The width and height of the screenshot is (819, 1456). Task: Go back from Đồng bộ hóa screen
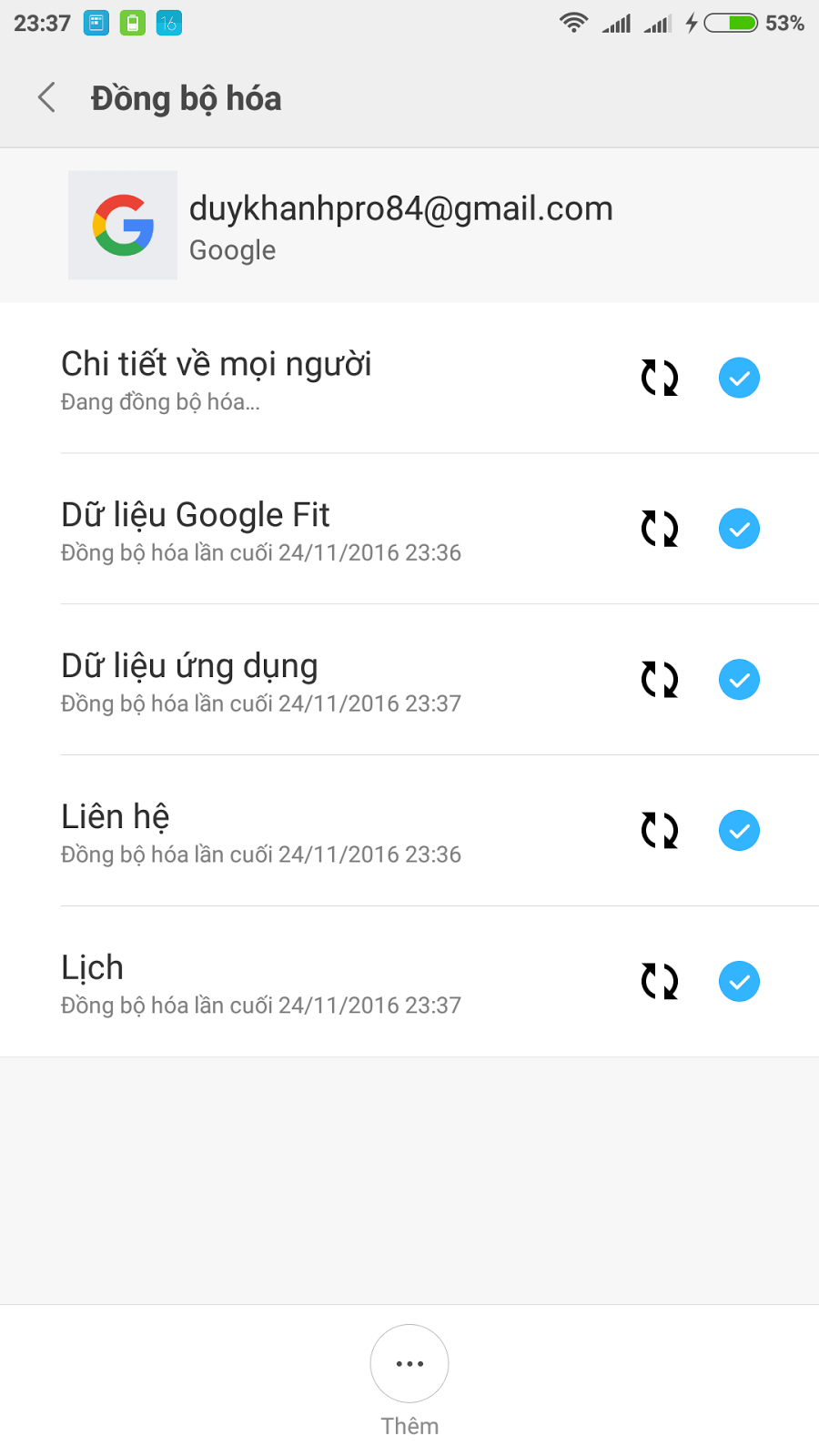(x=47, y=97)
